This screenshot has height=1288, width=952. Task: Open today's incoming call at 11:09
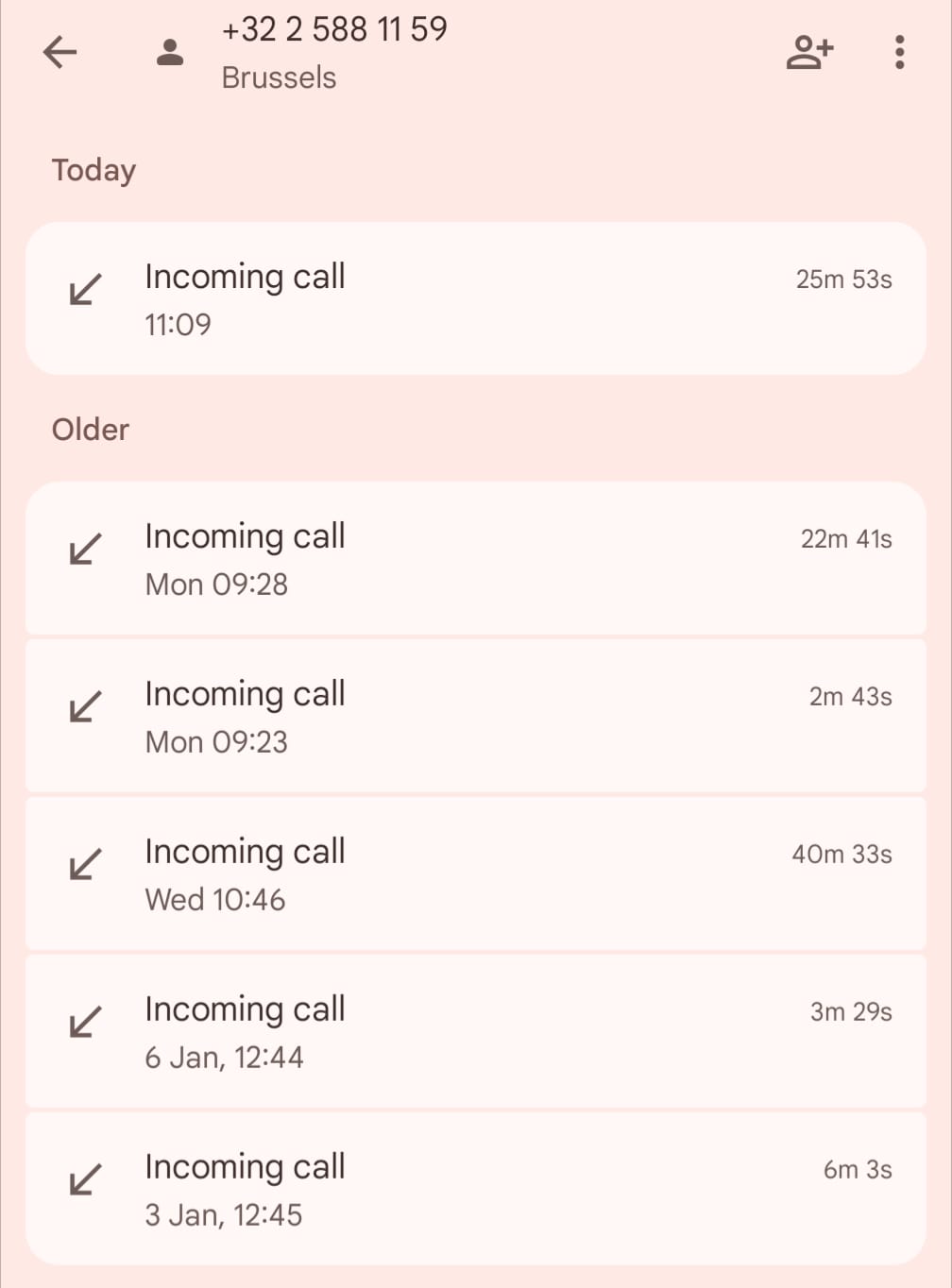[475, 298]
